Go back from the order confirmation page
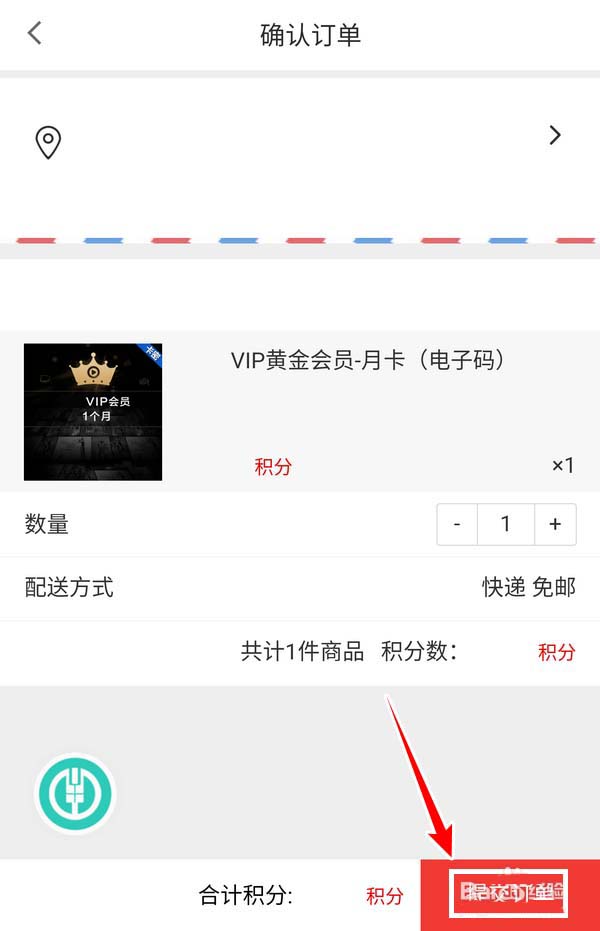The width and height of the screenshot is (600, 931). pyautogui.click(x=35, y=34)
